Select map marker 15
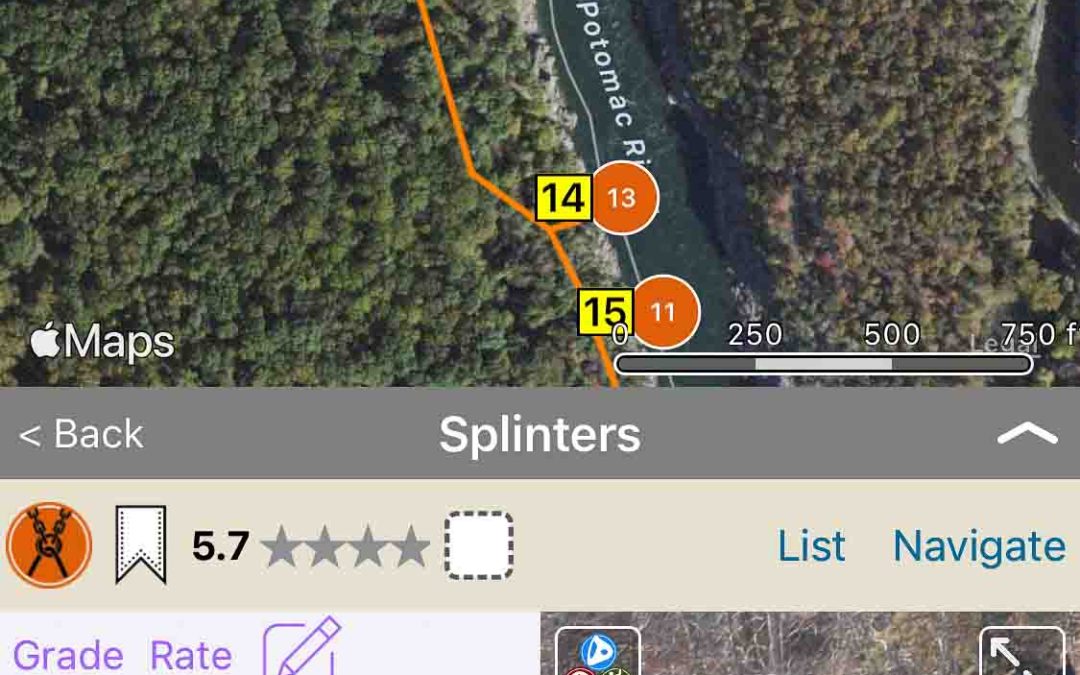Viewport: 1080px width, 675px height. (605, 312)
